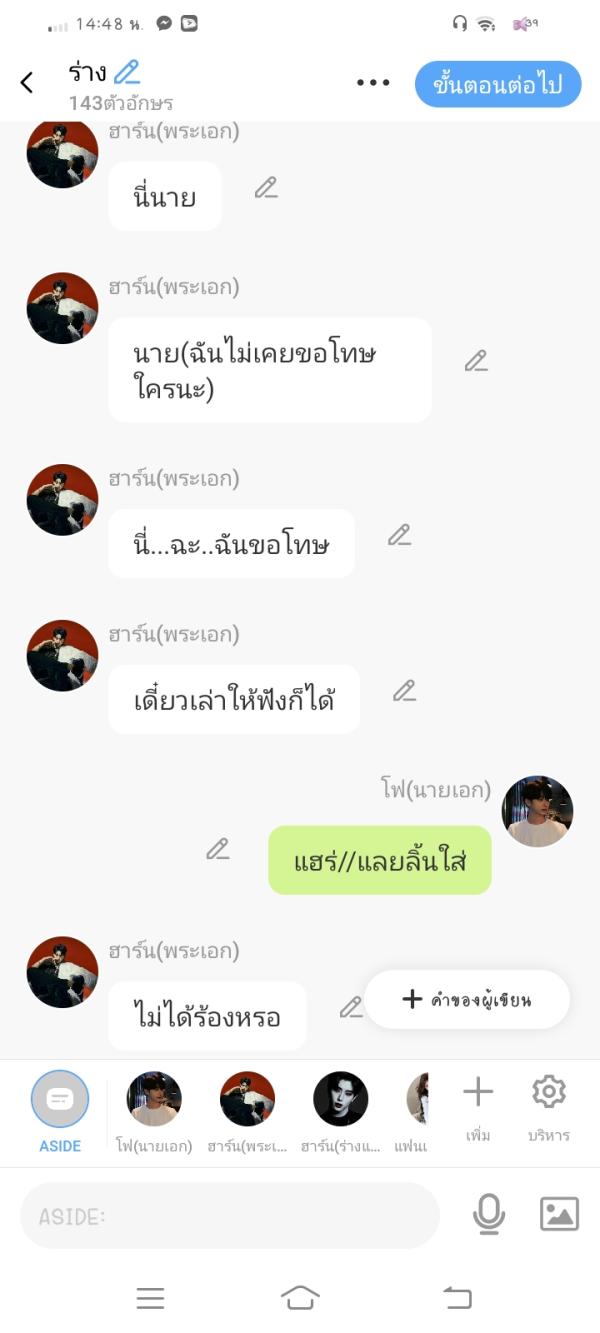Start voice input with the microphone
This screenshot has width=600, height=1333.
[488, 1214]
